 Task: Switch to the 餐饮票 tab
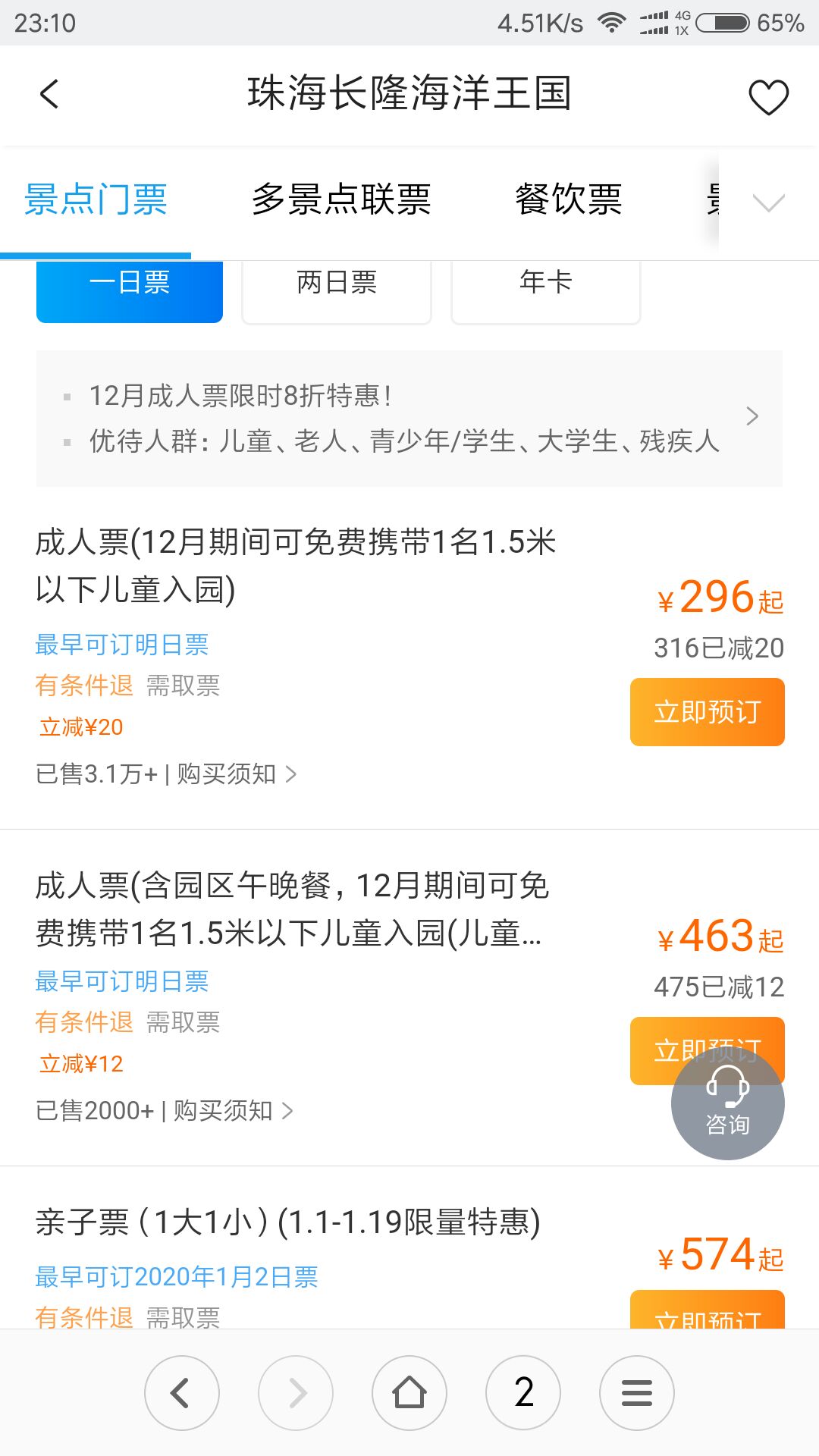click(568, 200)
